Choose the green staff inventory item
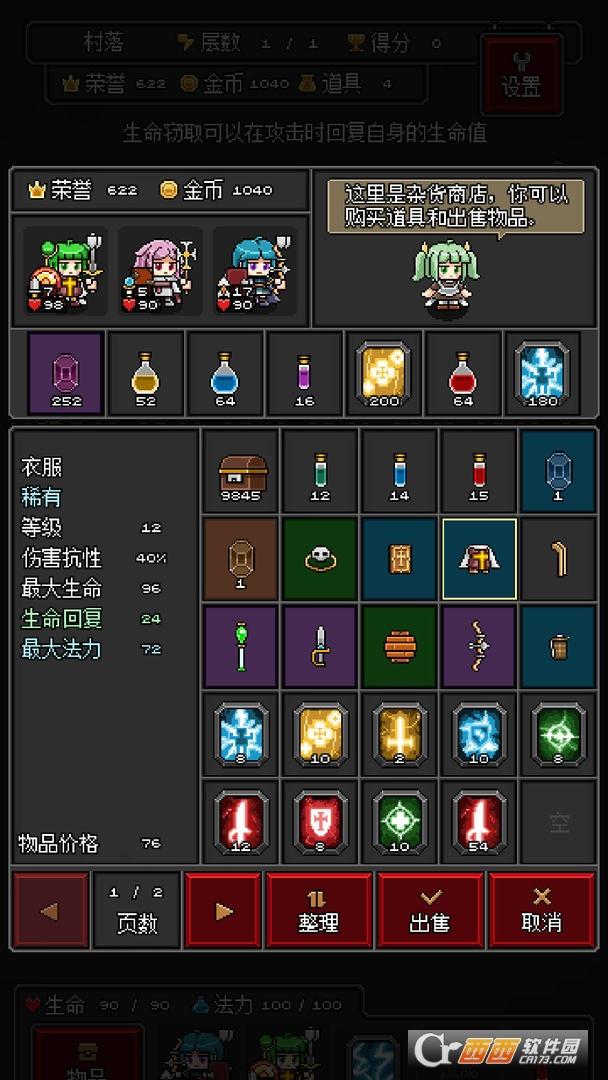Viewport: 608px width, 1080px height. (x=241, y=645)
